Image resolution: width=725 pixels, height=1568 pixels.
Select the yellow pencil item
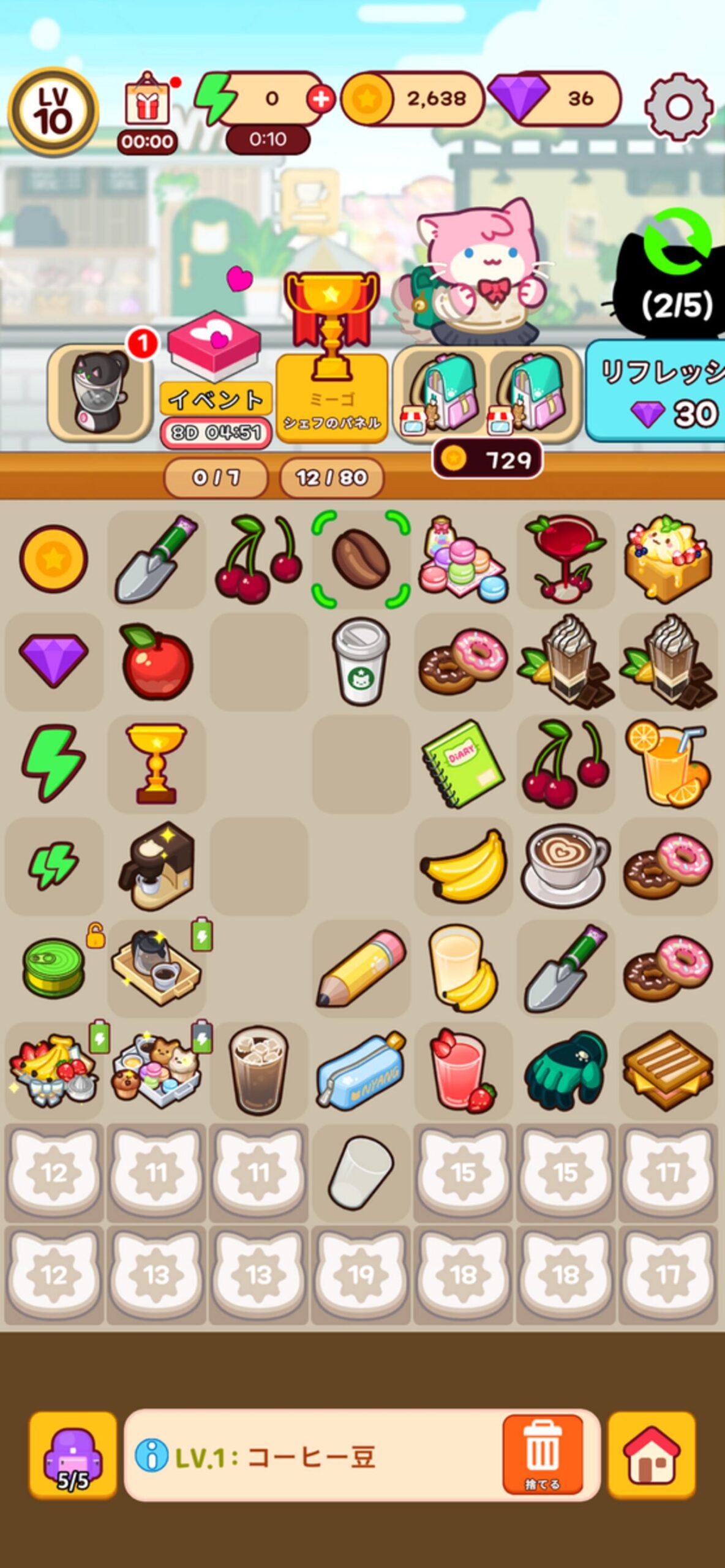[x=361, y=968]
